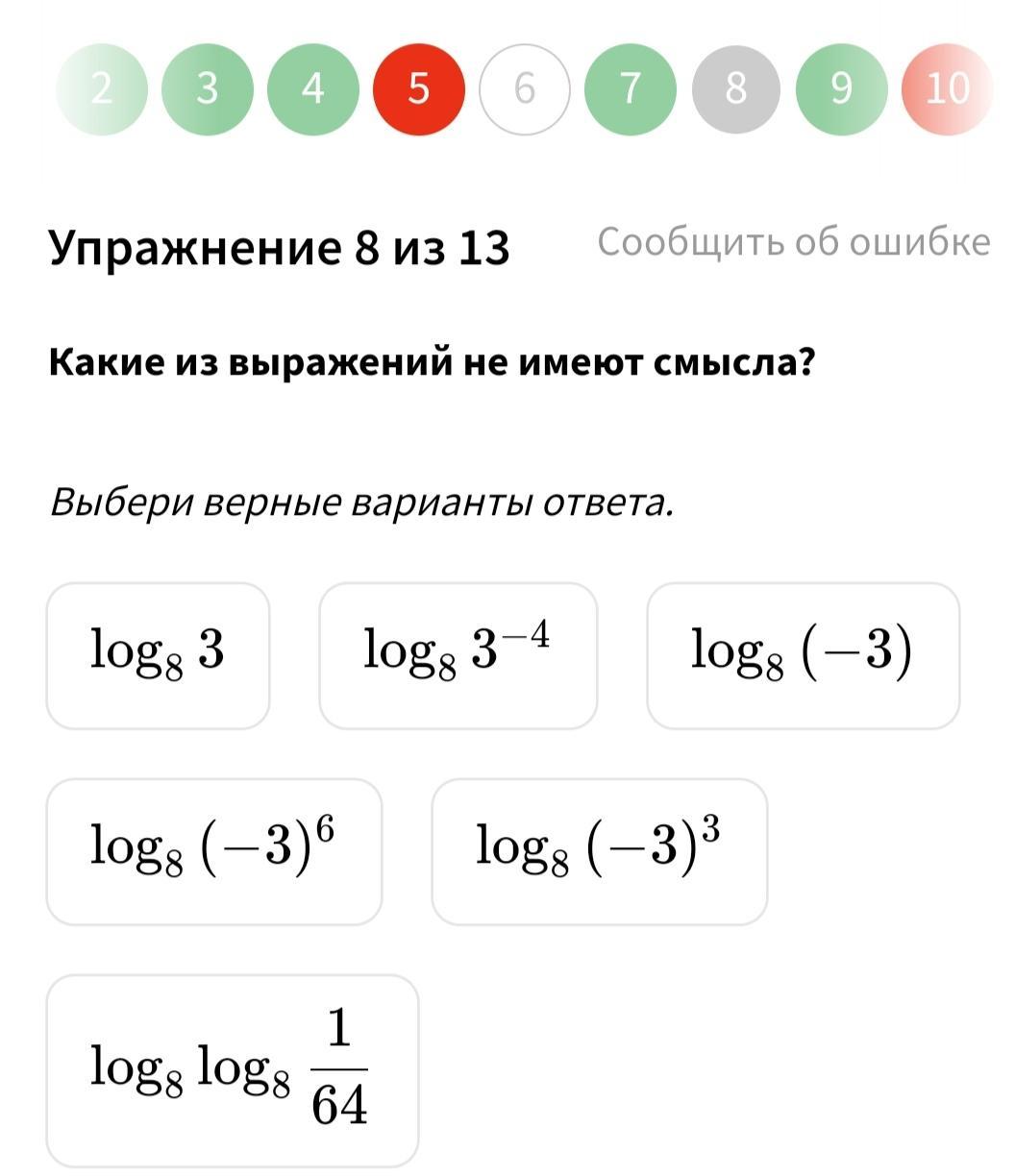Switch to exercise number 7
Screen dimensions: 1015x1176
[631, 88]
